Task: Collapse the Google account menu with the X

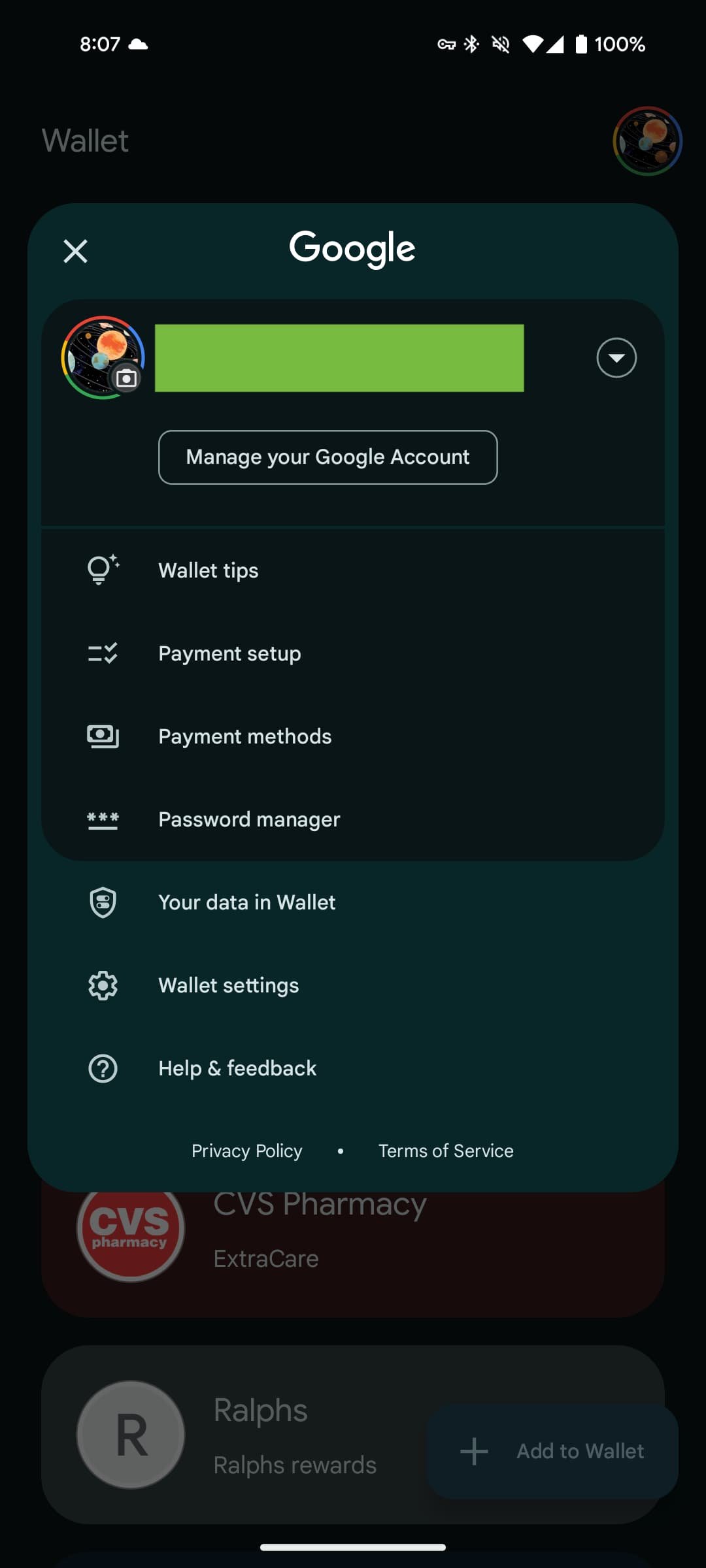Action: pyautogui.click(x=75, y=251)
